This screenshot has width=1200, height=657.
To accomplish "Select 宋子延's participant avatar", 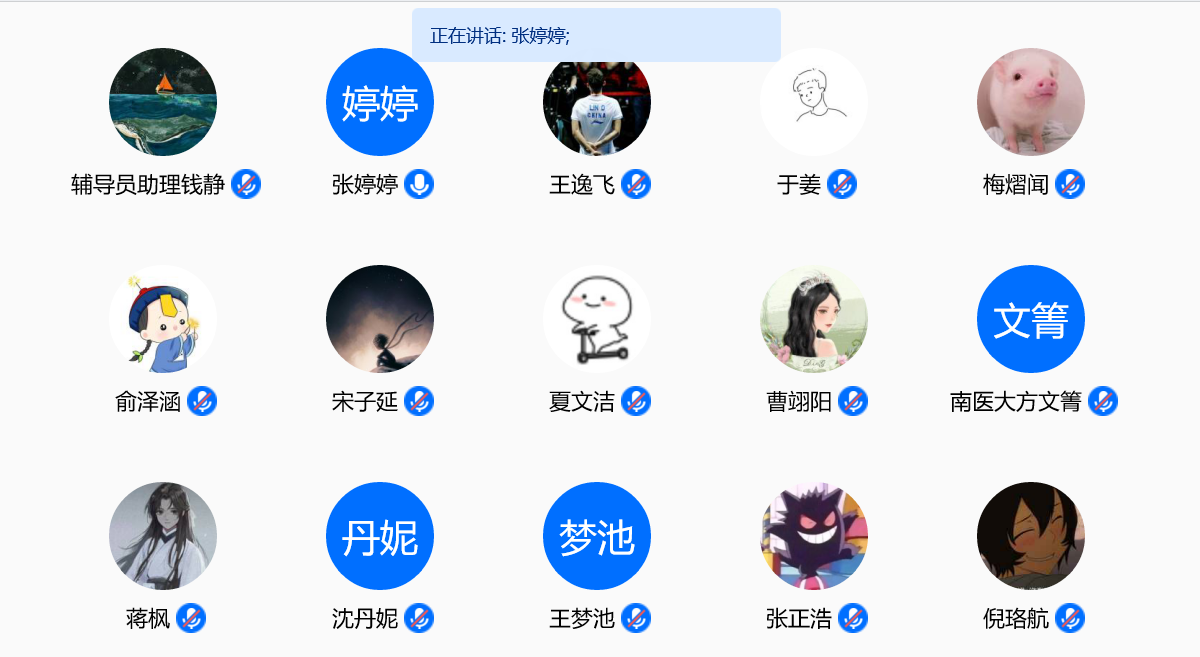I will [380, 319].
